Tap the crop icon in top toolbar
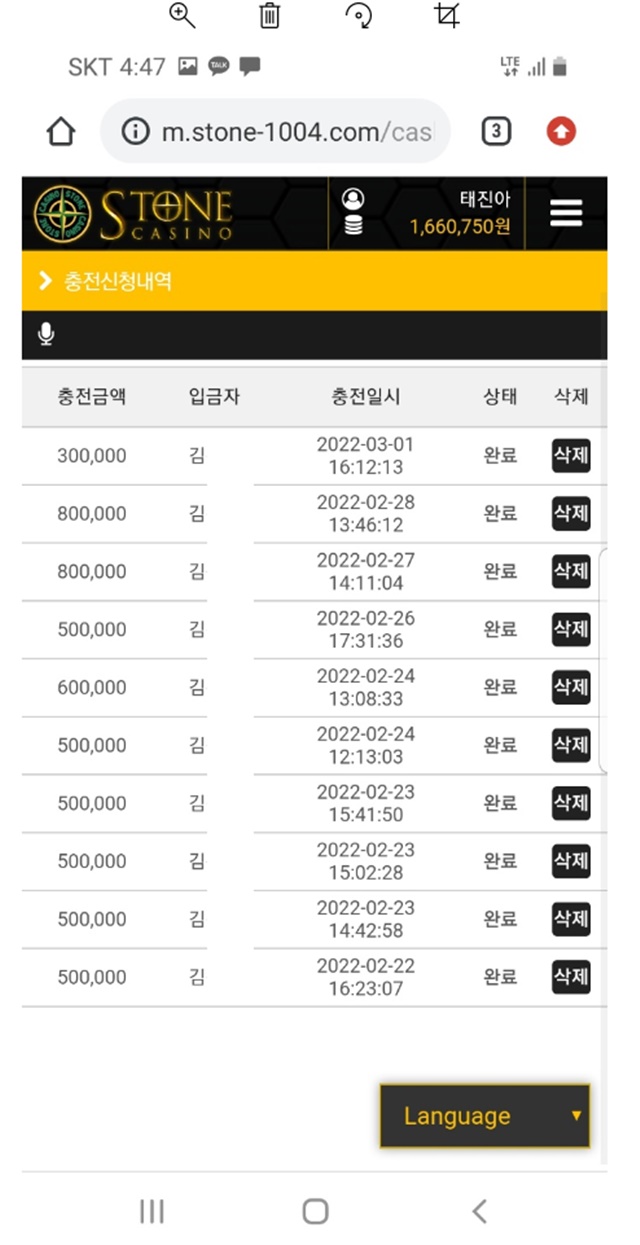Viewport: 640px width, 1245px height. pos(447,15)
